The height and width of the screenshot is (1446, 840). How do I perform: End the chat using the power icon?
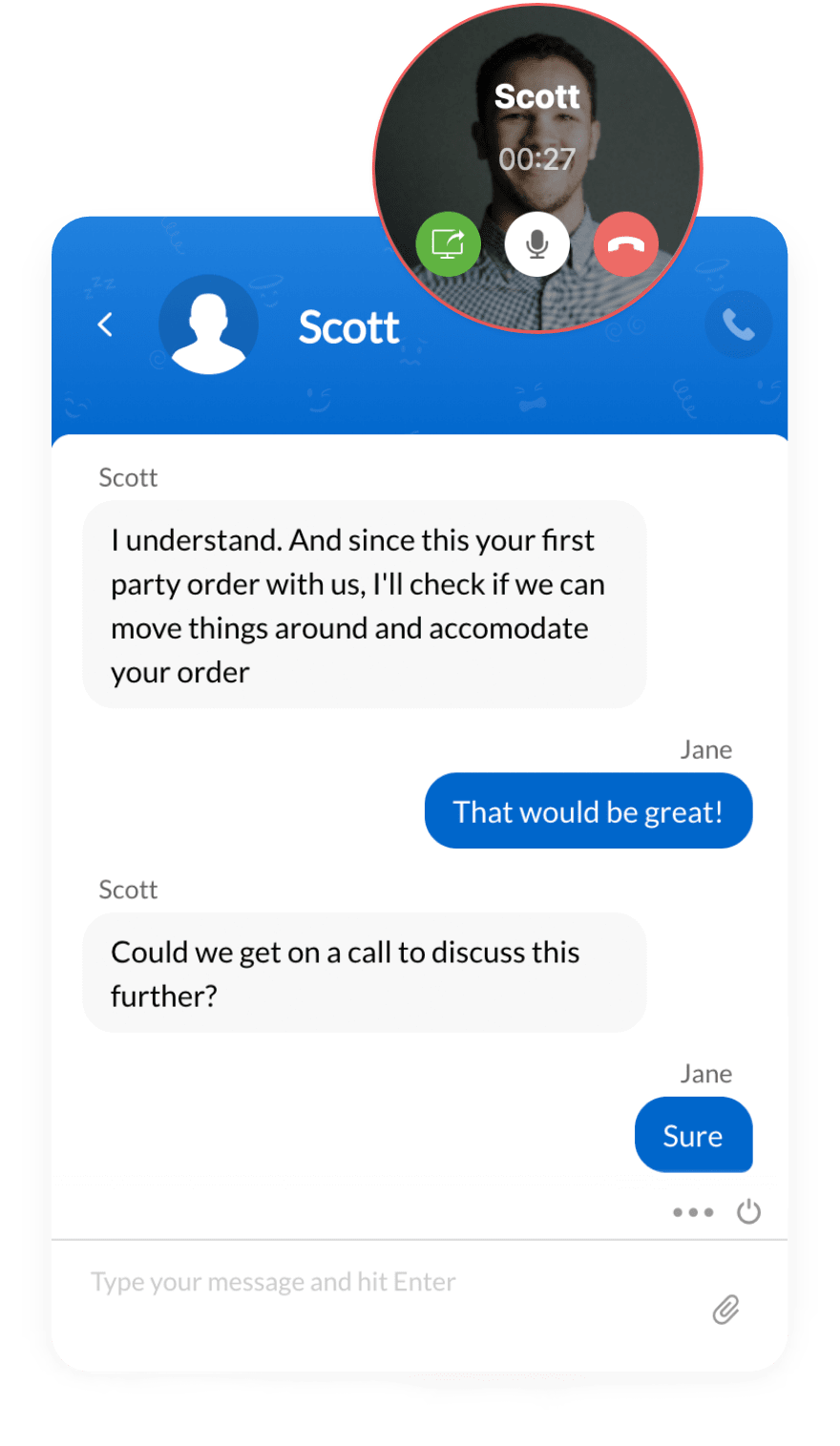pos(749,1212)
